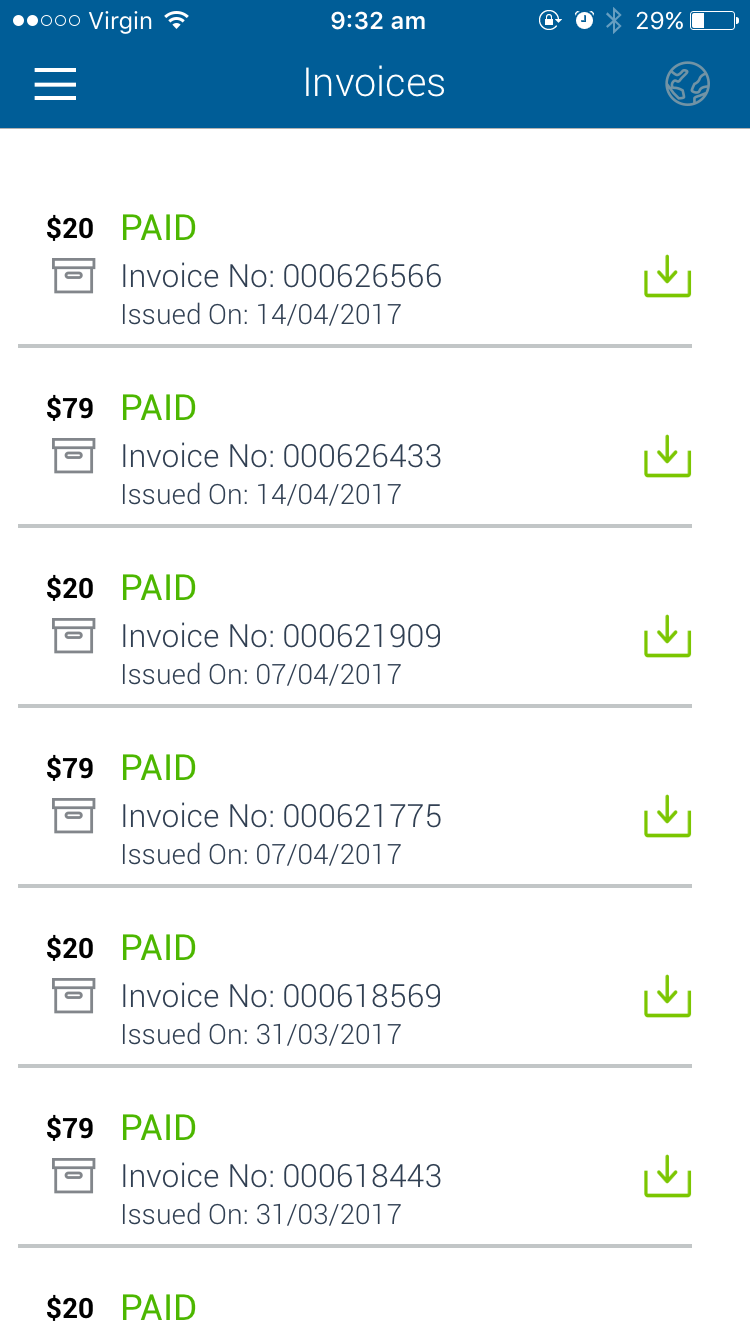This screenshot has height=1334, width=750.
Task: Download invoice 000621775
Action: (x=667, y=816)
